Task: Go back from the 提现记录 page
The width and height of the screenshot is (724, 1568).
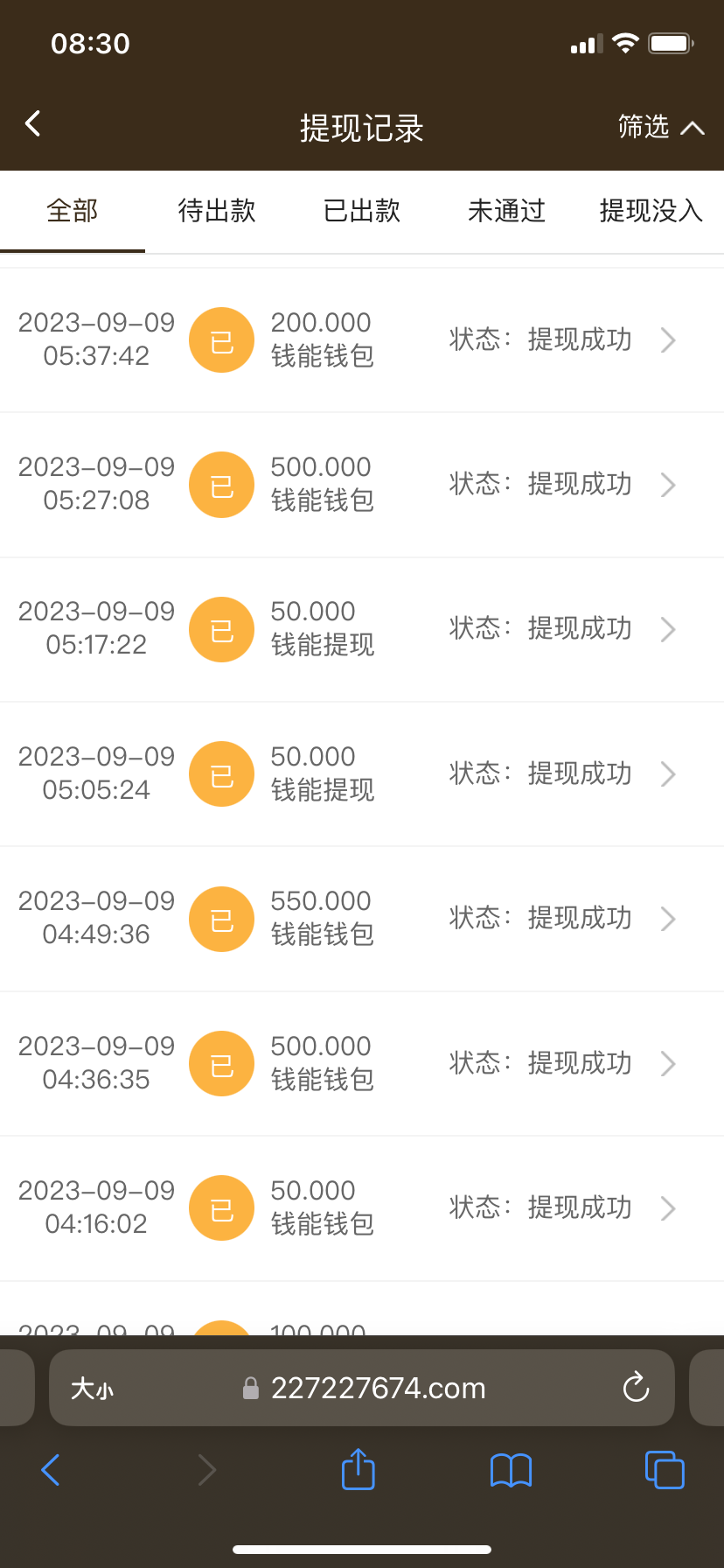Action: point(33,124)
